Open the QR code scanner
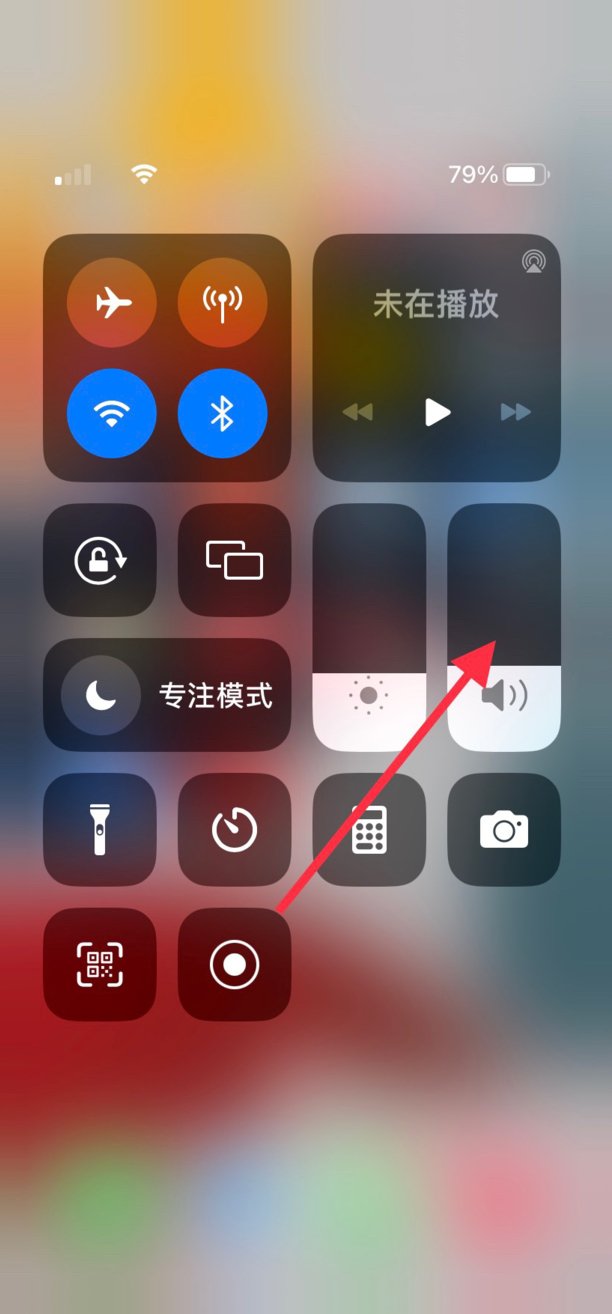Viewport: 612px width, 1314px height. coord(100,964)
